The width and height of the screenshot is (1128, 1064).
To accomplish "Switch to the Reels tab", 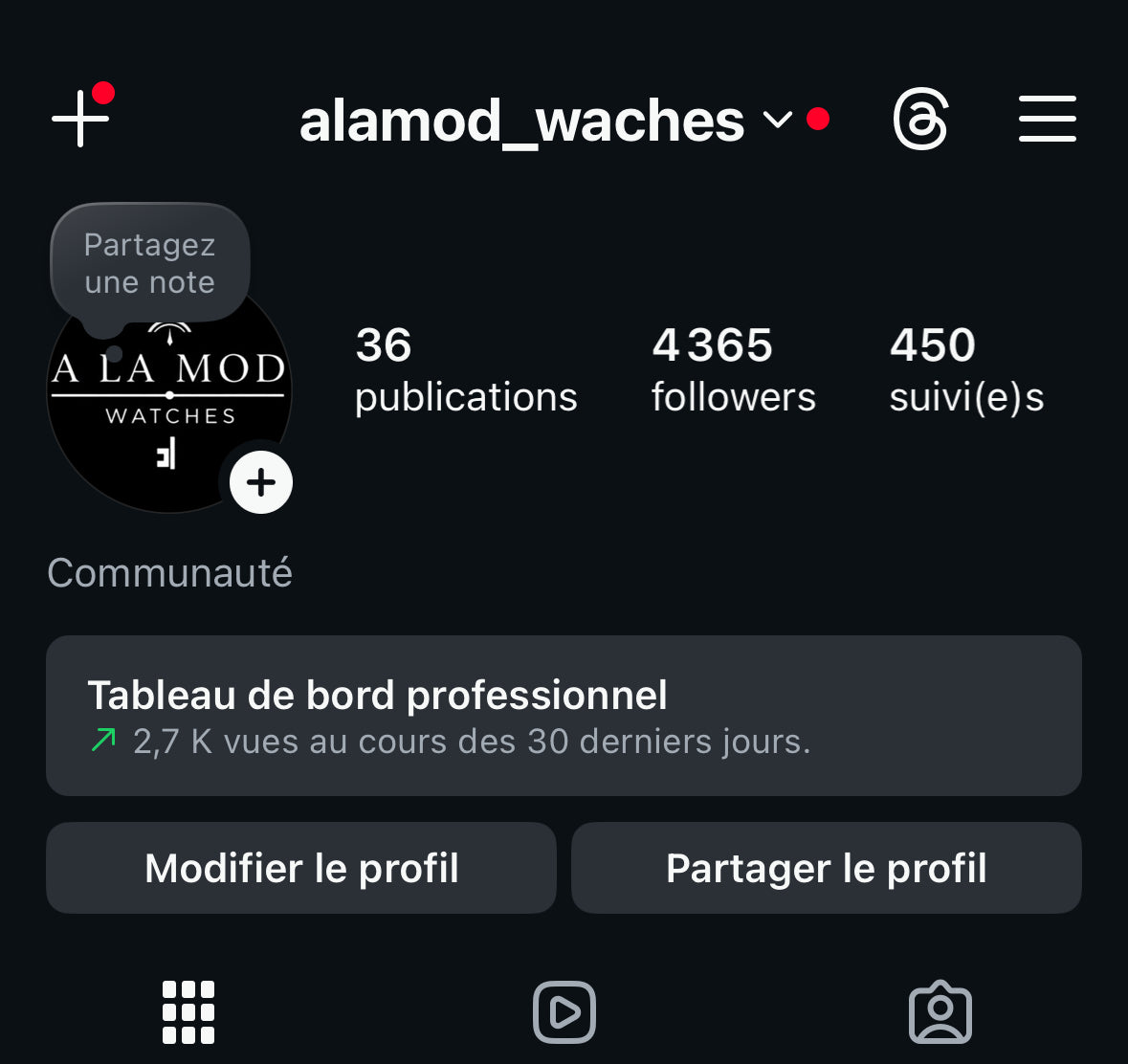I will [x=564, y=1011].
